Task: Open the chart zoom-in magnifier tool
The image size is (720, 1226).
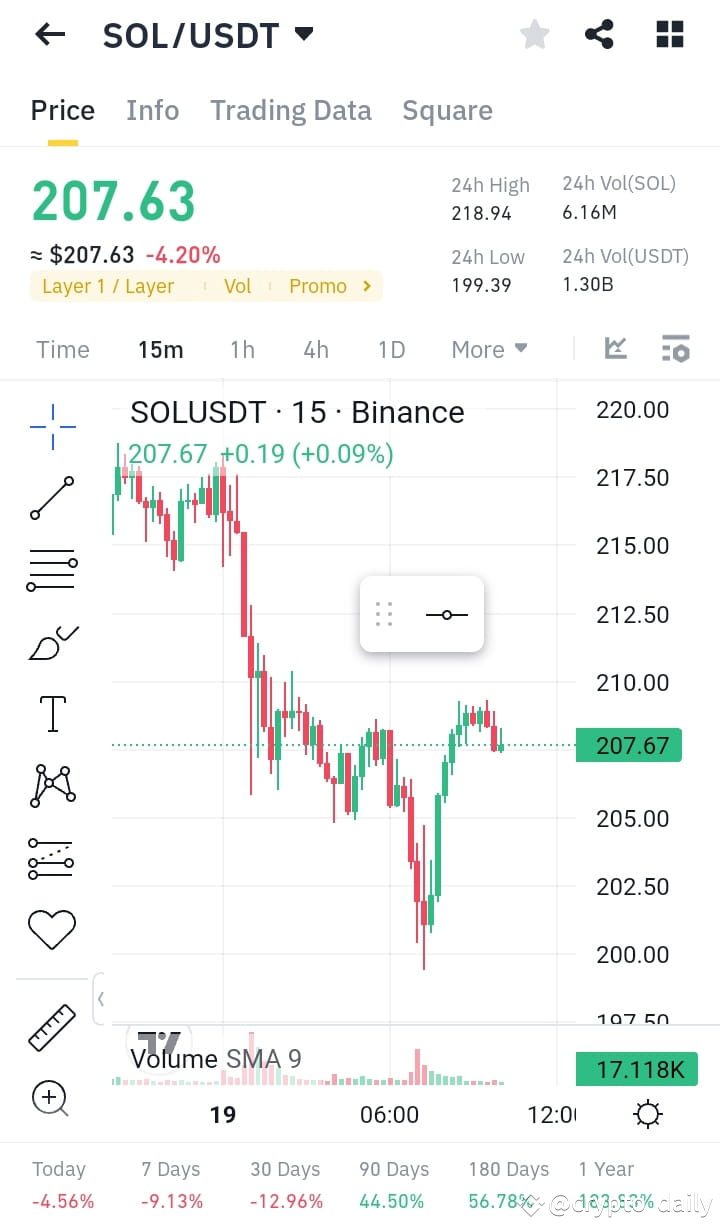Action: 52,1099
